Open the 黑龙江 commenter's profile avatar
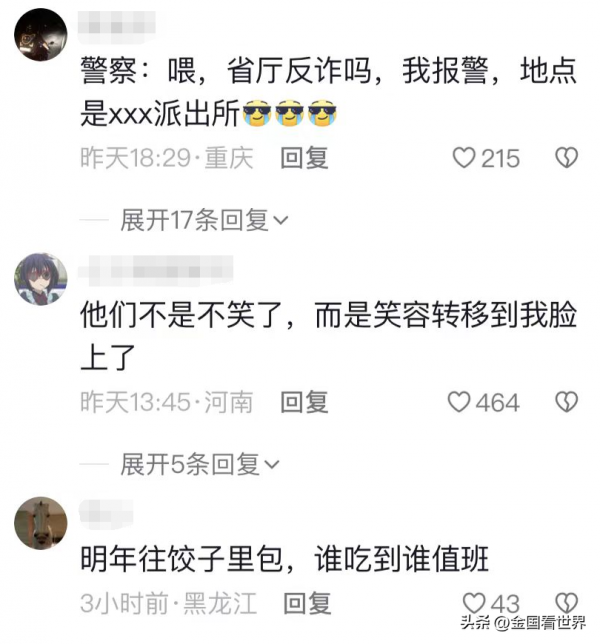 (40, 521)
